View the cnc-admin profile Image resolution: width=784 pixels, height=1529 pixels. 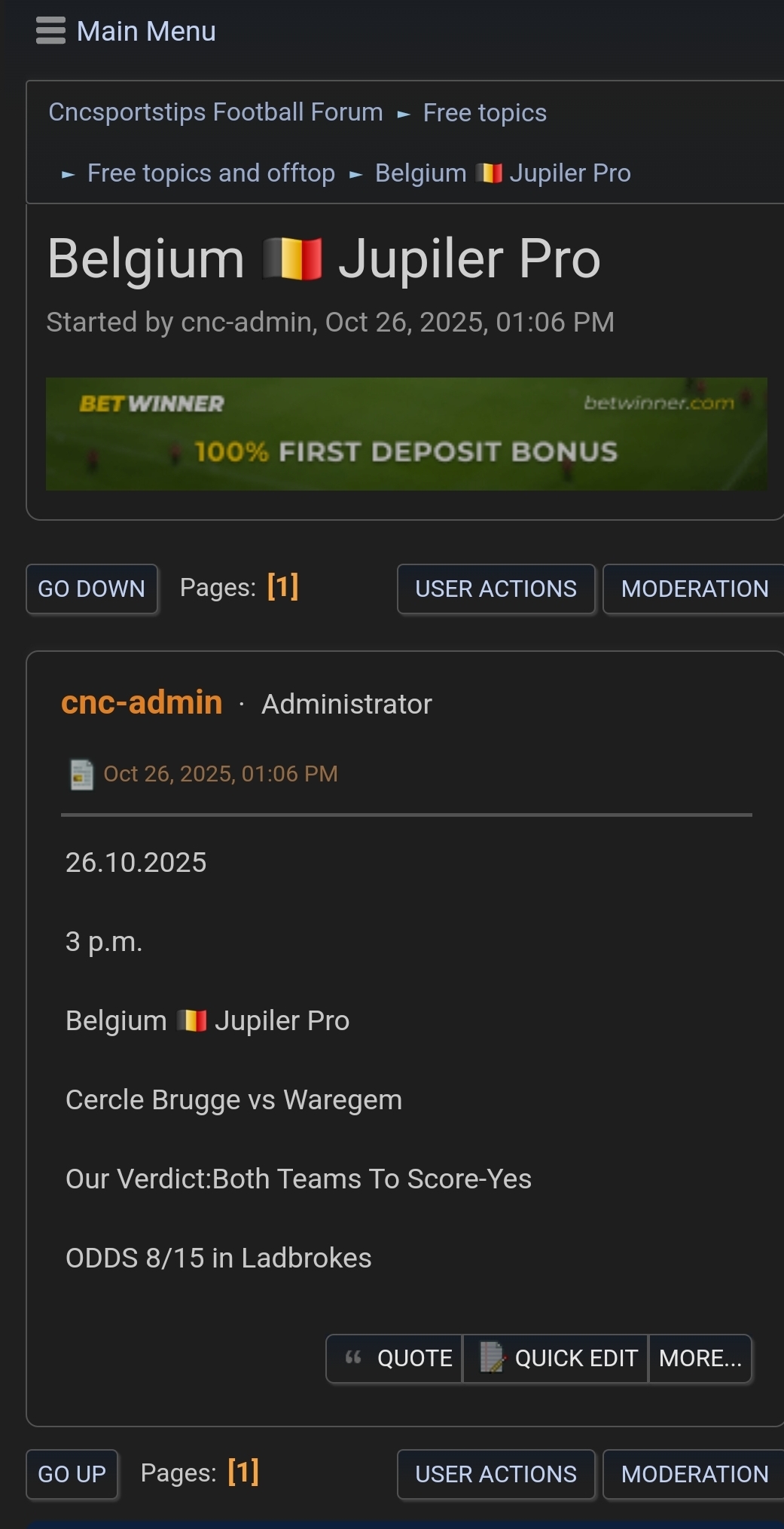(x=142, y=702)
